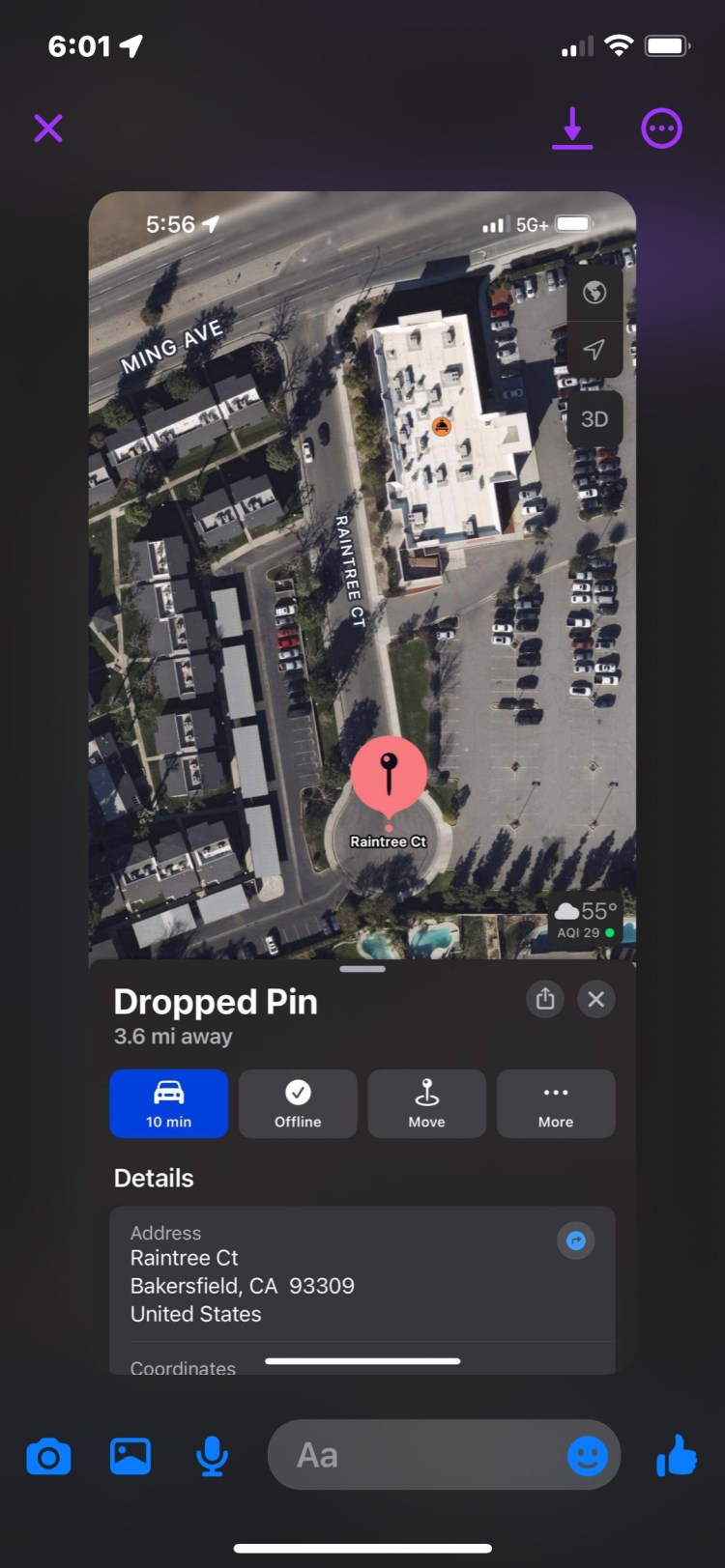Close the image viewer

48,128
